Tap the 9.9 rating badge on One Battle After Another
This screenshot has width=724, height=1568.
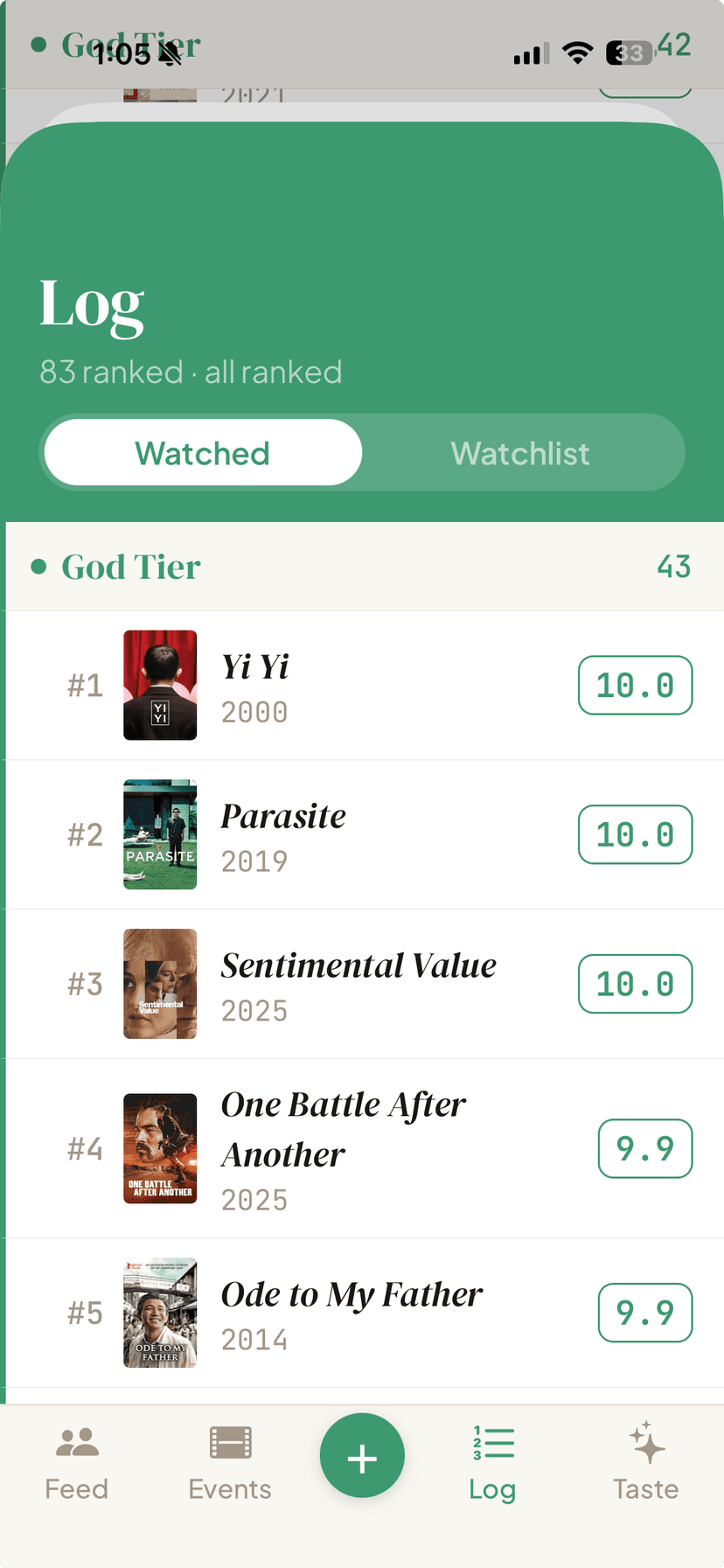click(644, 1148)
